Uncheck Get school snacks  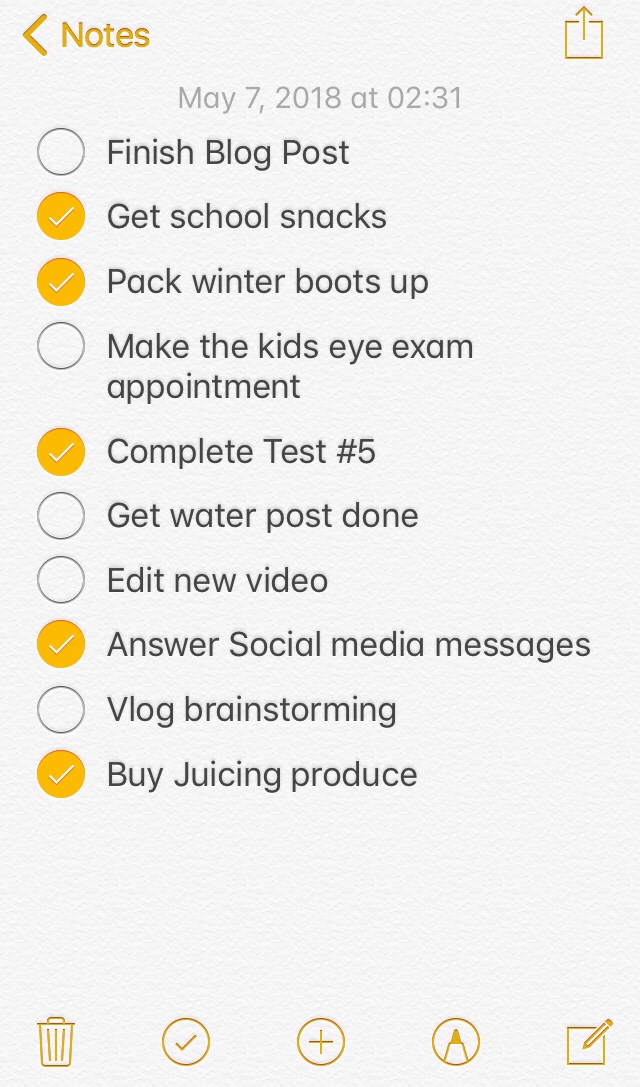(61, 217)
